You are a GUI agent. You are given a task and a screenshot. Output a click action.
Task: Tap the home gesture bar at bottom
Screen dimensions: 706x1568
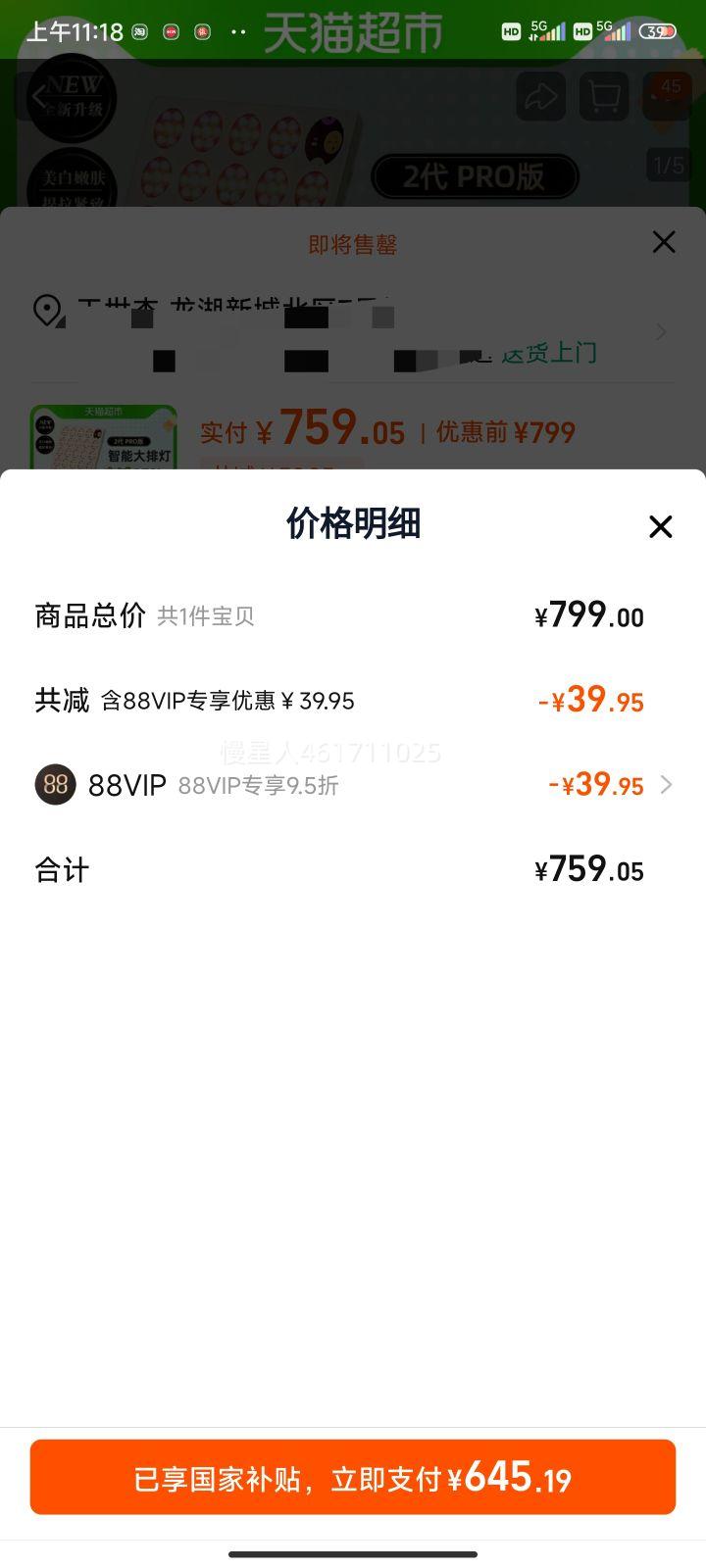(352, 1552)
